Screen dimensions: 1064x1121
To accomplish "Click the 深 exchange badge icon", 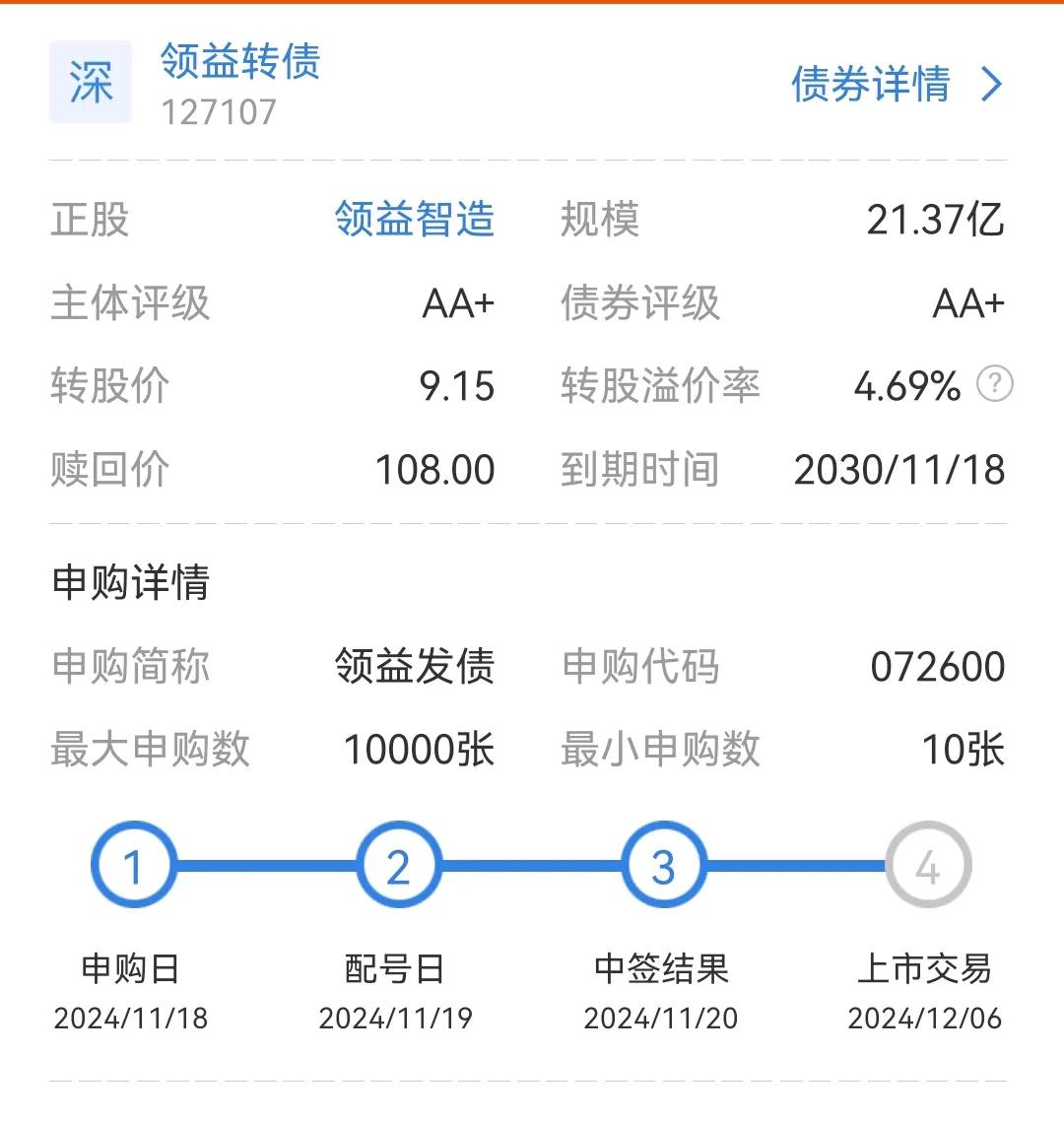I will pos(90,82).
